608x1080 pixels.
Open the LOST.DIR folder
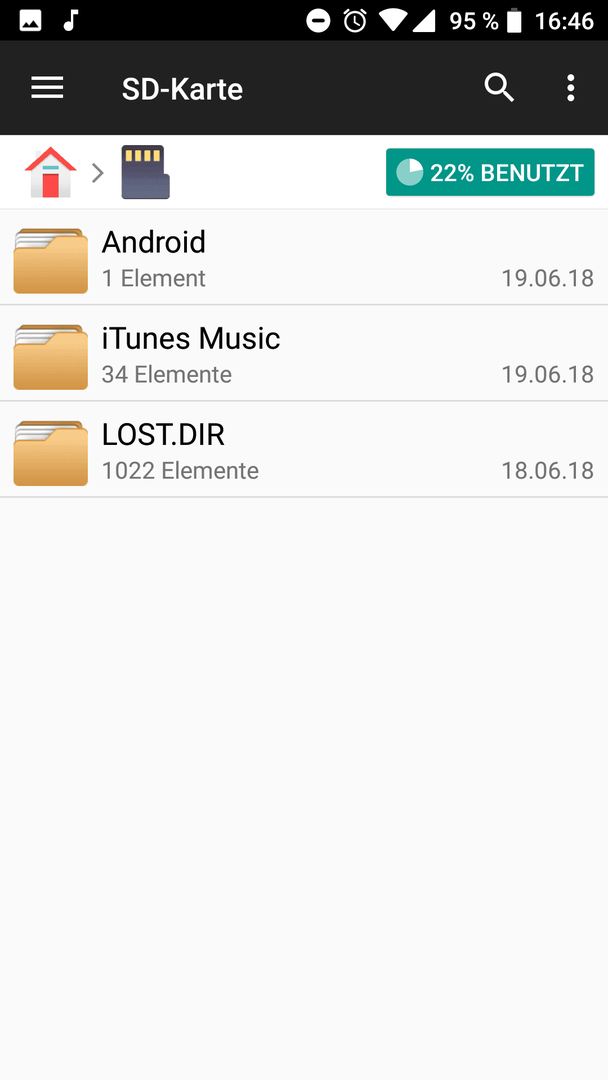coord(304,450)
